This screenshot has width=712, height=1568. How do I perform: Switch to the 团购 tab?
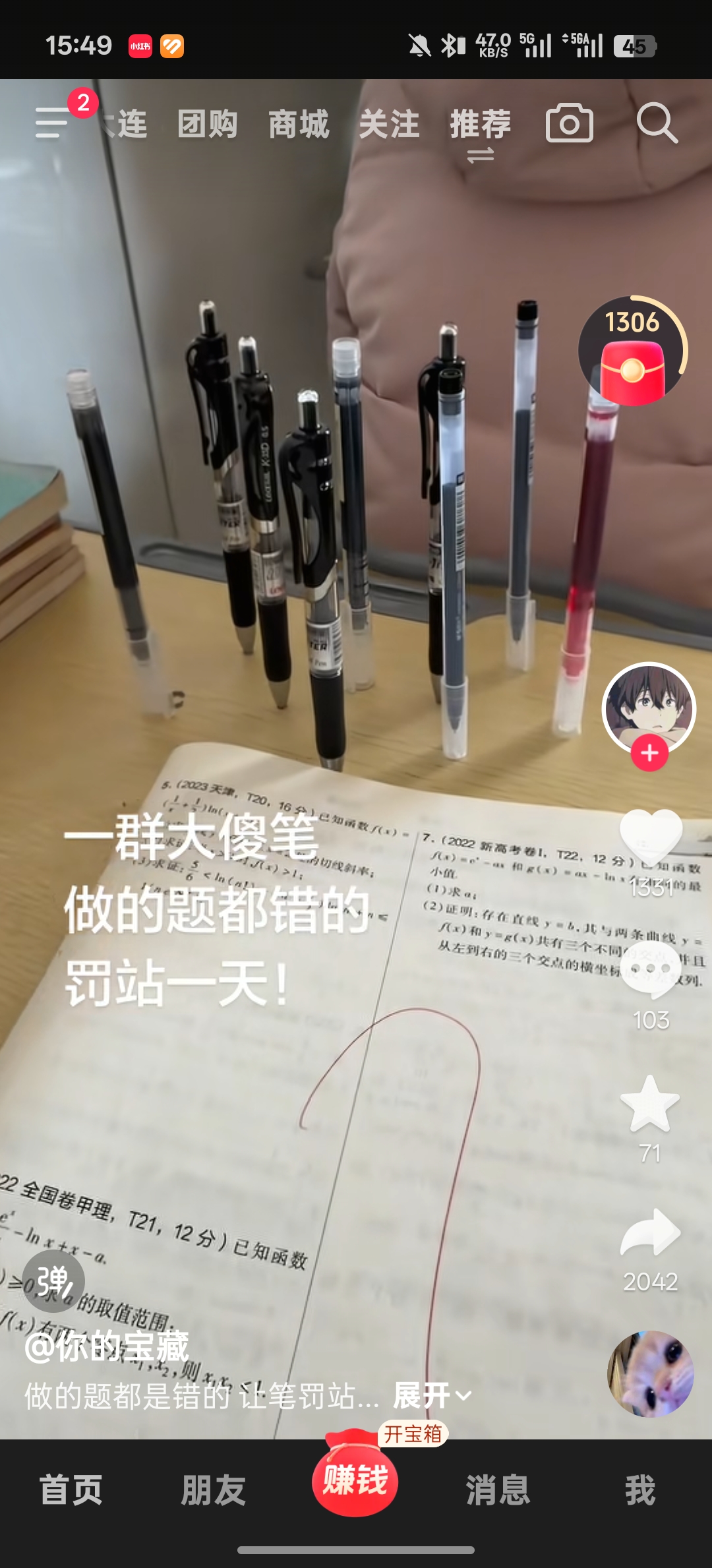(208, 125)
